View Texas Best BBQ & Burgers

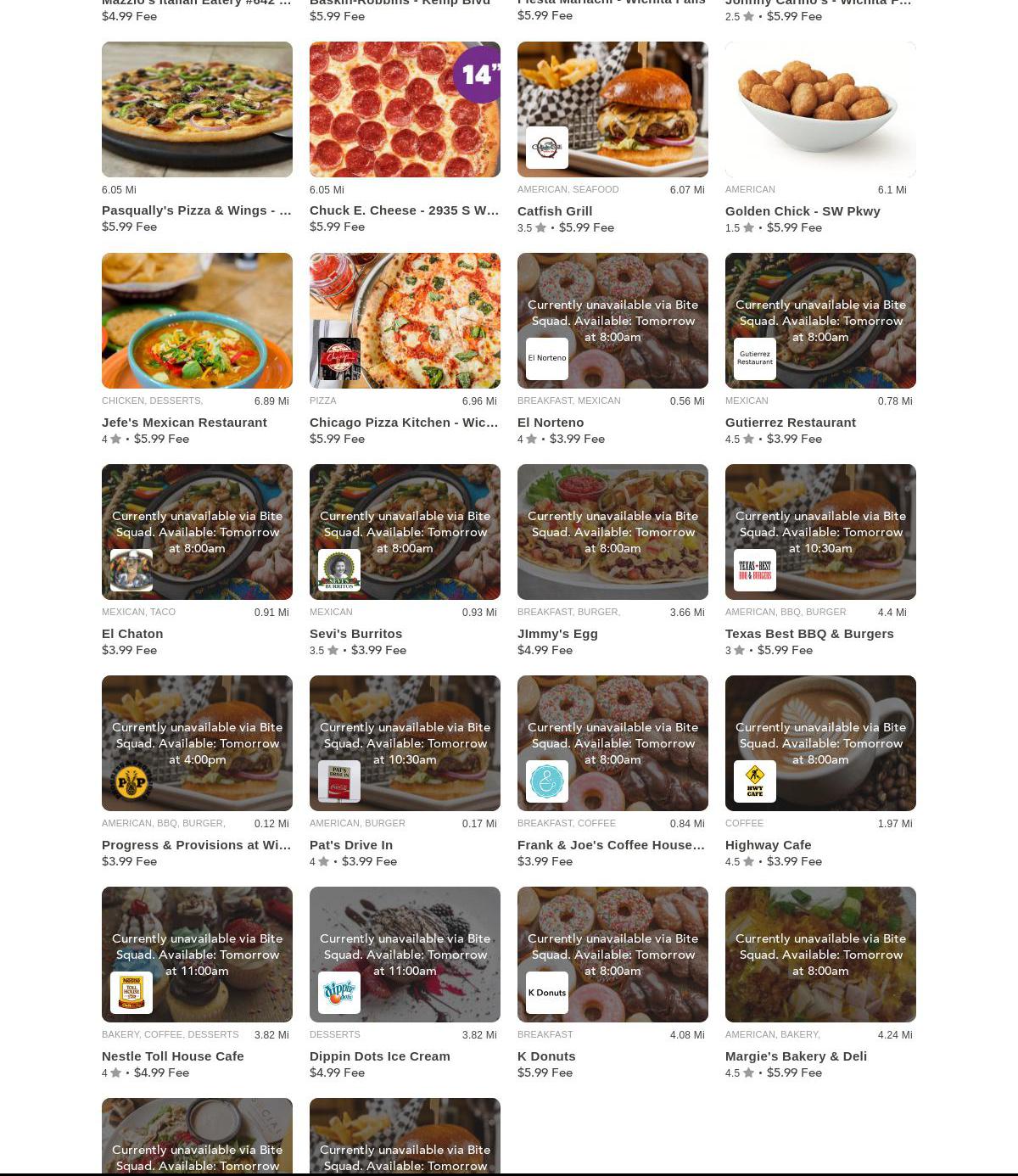click(820, 532)
